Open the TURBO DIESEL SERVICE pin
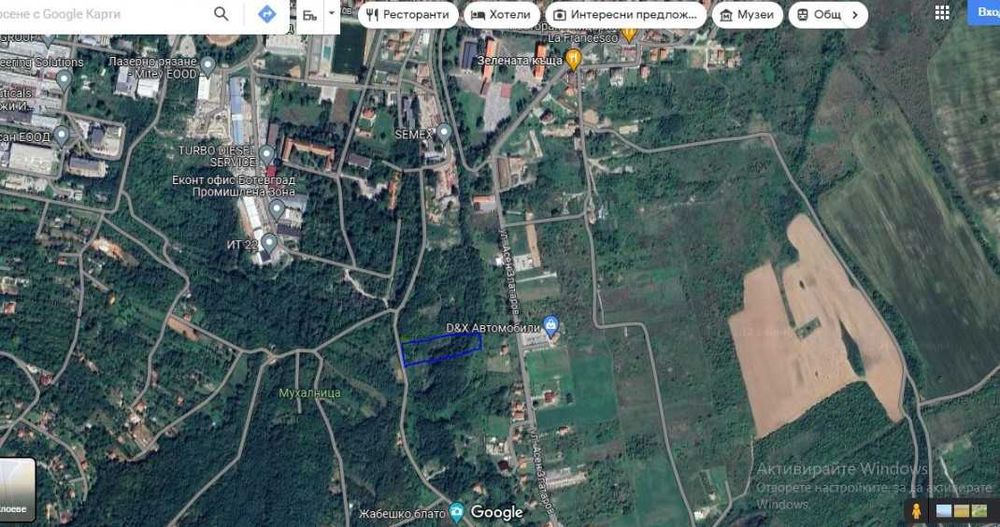 click(x=266, y=154)
